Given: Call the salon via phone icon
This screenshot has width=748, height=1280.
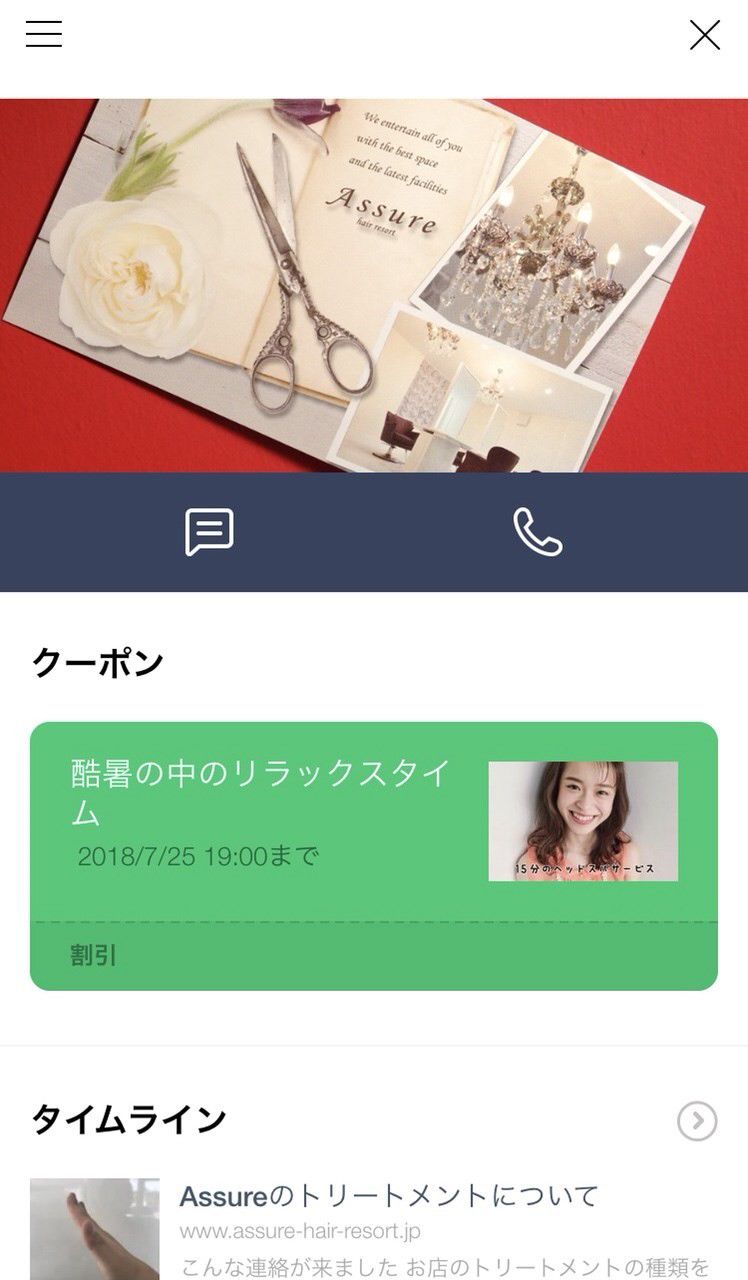Looking at the screenshot, I should 537,531.
